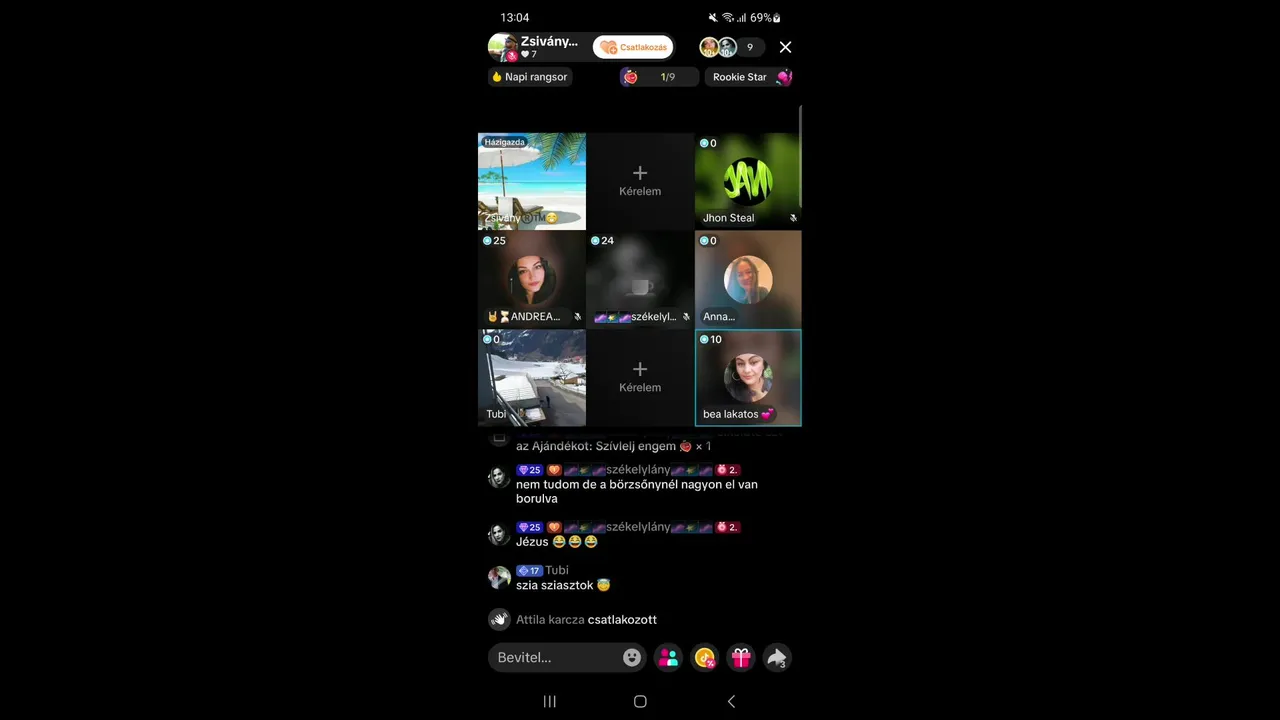Image resolution: width=1280 pixels, height=720 pixels.
Task: Close the live room
Action: pos(785,47)
